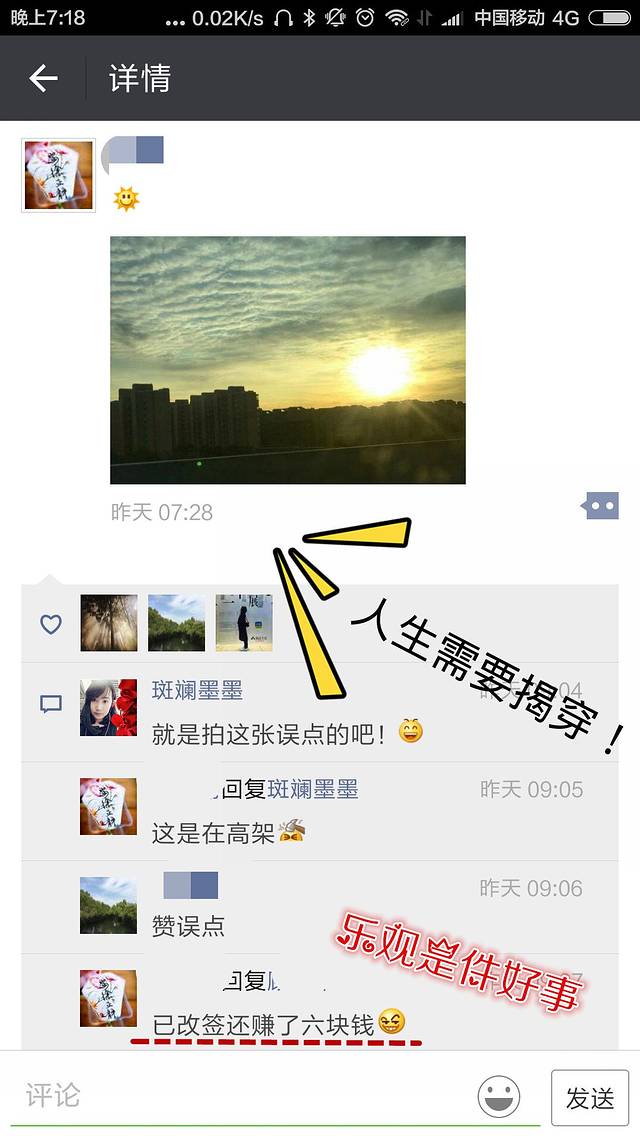Tap the commenter name 斑斓墨墨
The width and height of the screenshot is (640, 1137).
tap(197, 690)
